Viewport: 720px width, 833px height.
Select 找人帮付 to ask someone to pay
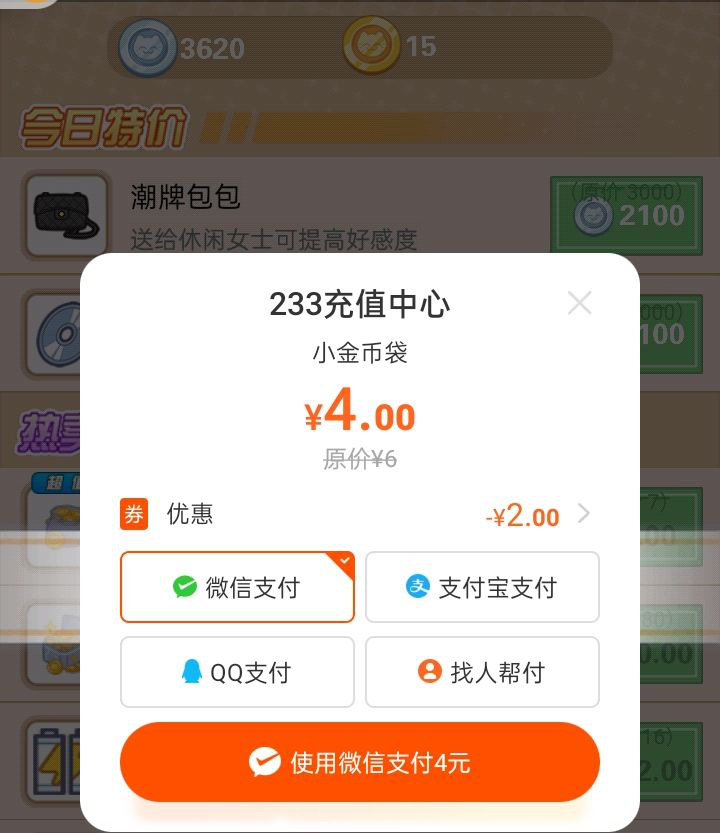pos(482,672)
